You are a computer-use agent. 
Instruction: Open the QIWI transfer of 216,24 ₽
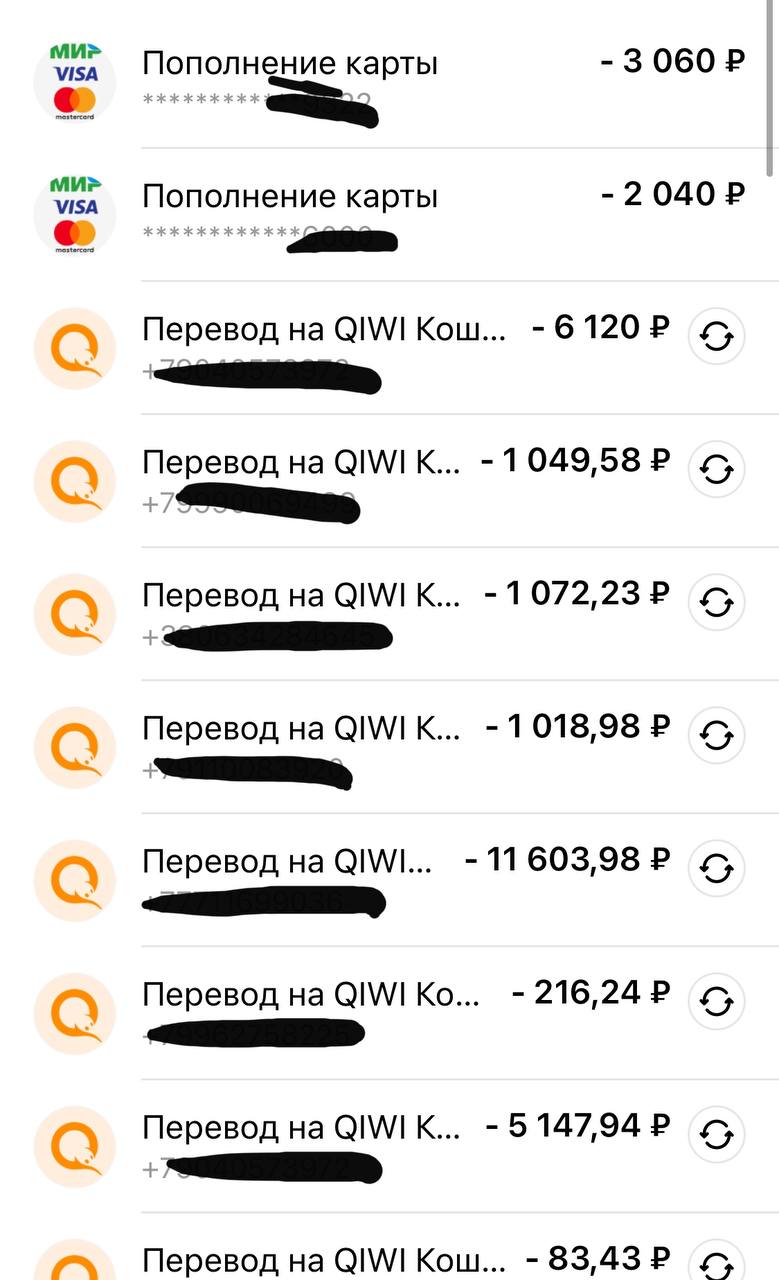click(389, 1013)
